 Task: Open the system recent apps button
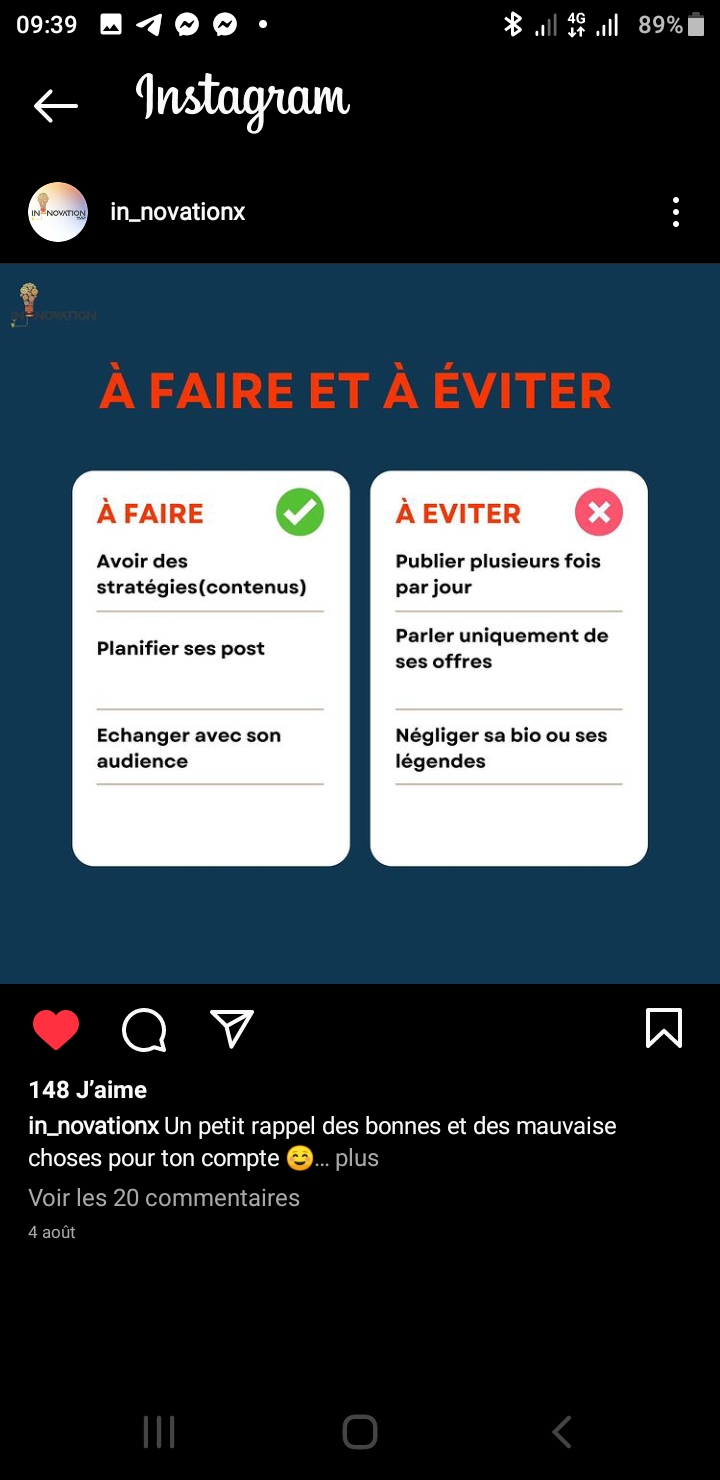159,1432
